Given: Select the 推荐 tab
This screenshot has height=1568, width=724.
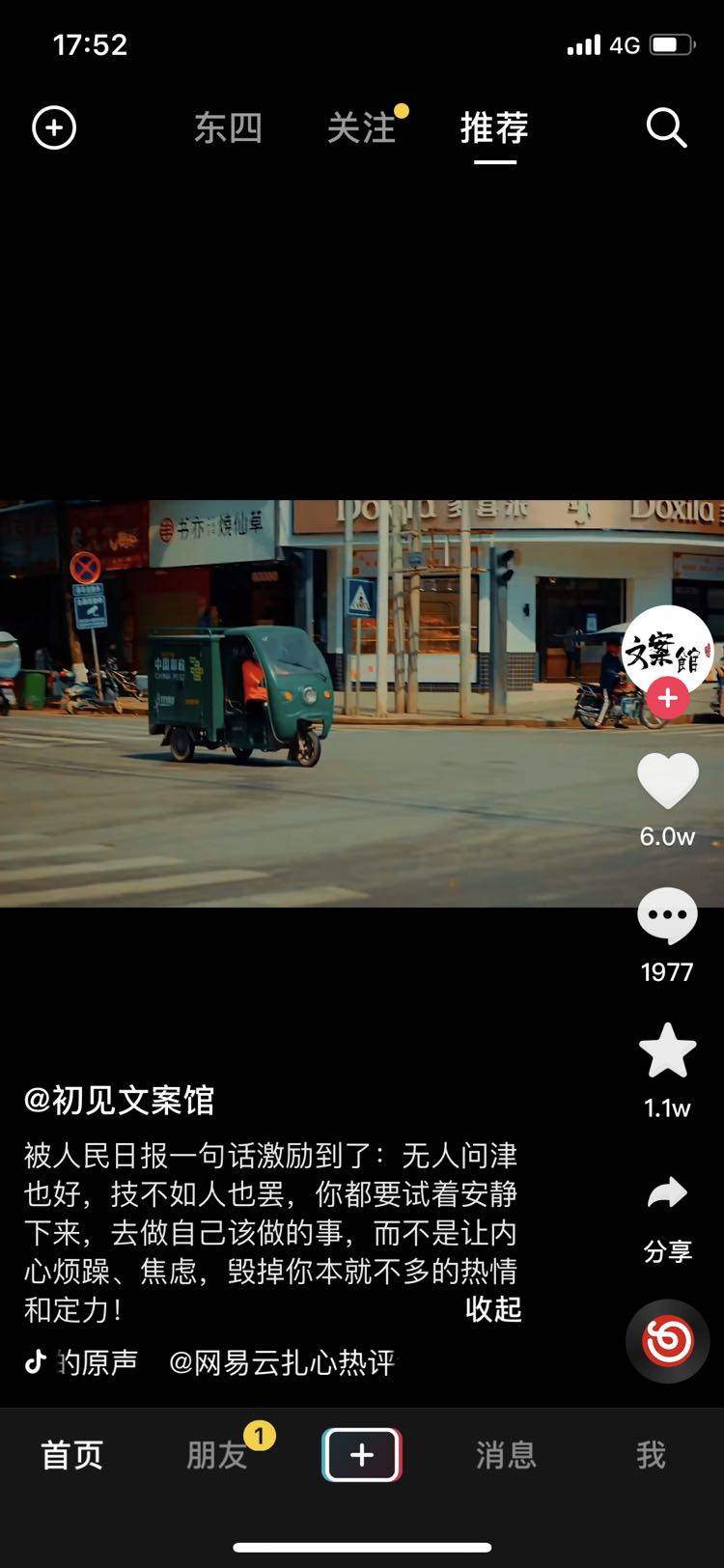Looking at the screenshot, I should [494, 127].
